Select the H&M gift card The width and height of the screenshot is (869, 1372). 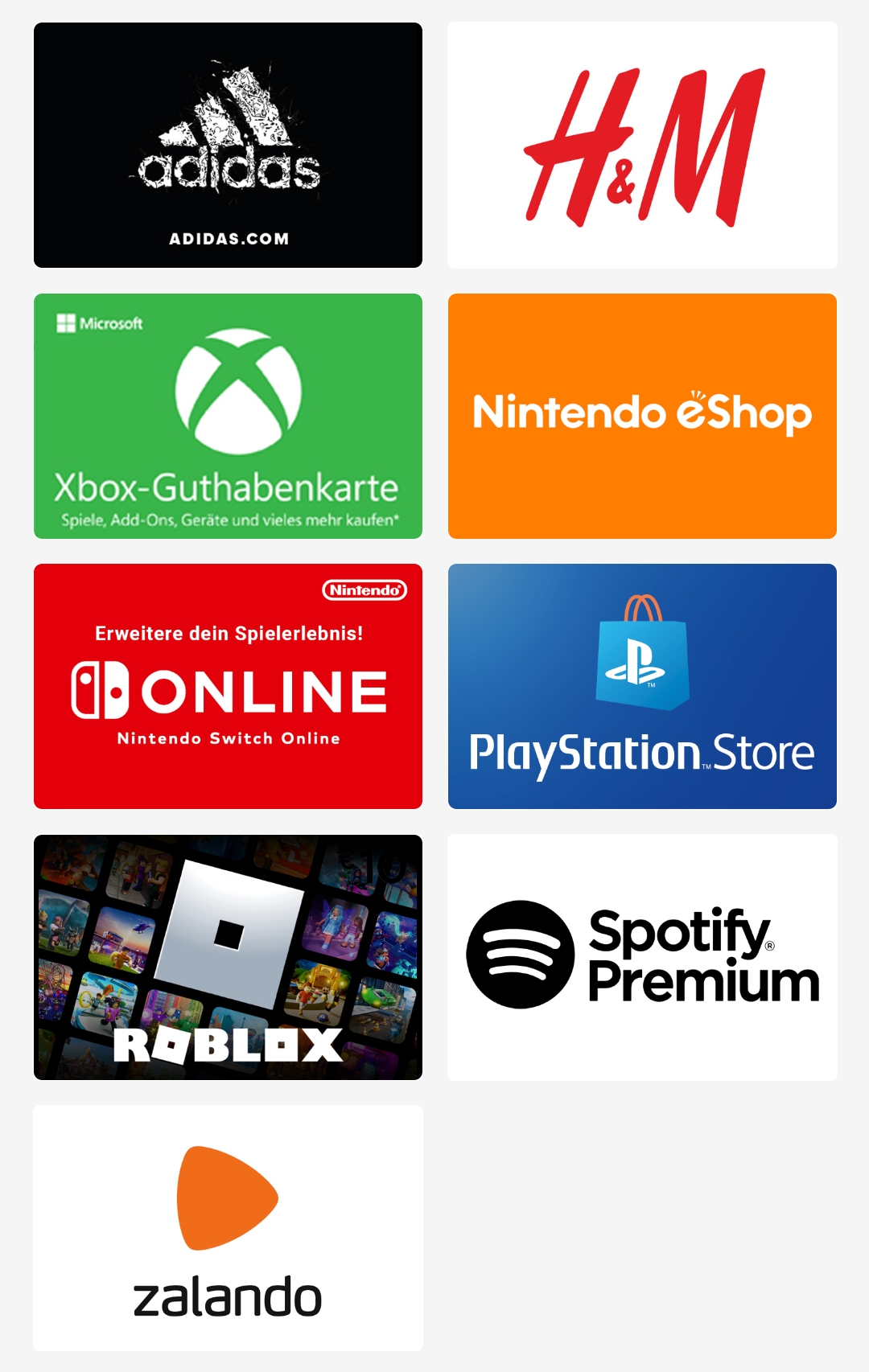642,146
